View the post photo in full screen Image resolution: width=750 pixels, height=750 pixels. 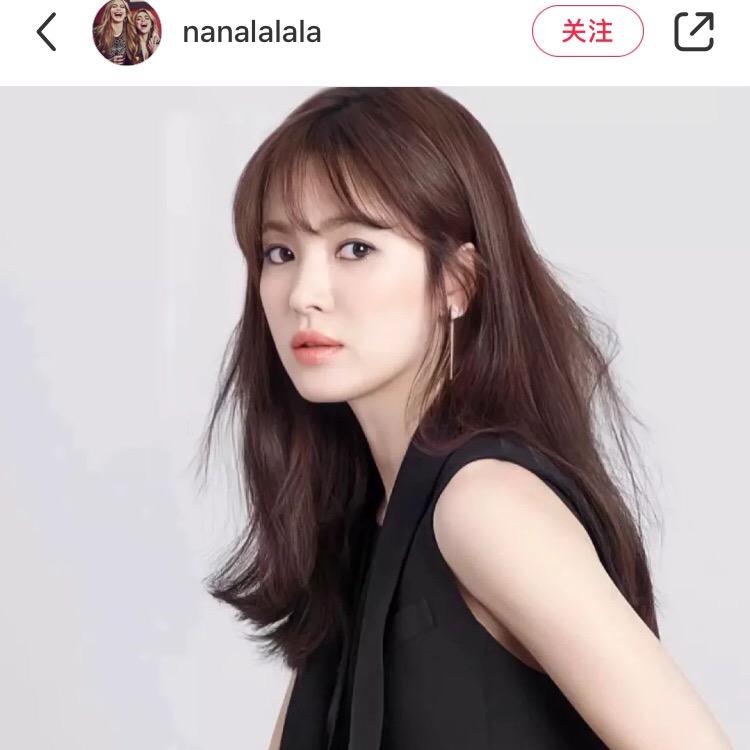pos(375,418)
